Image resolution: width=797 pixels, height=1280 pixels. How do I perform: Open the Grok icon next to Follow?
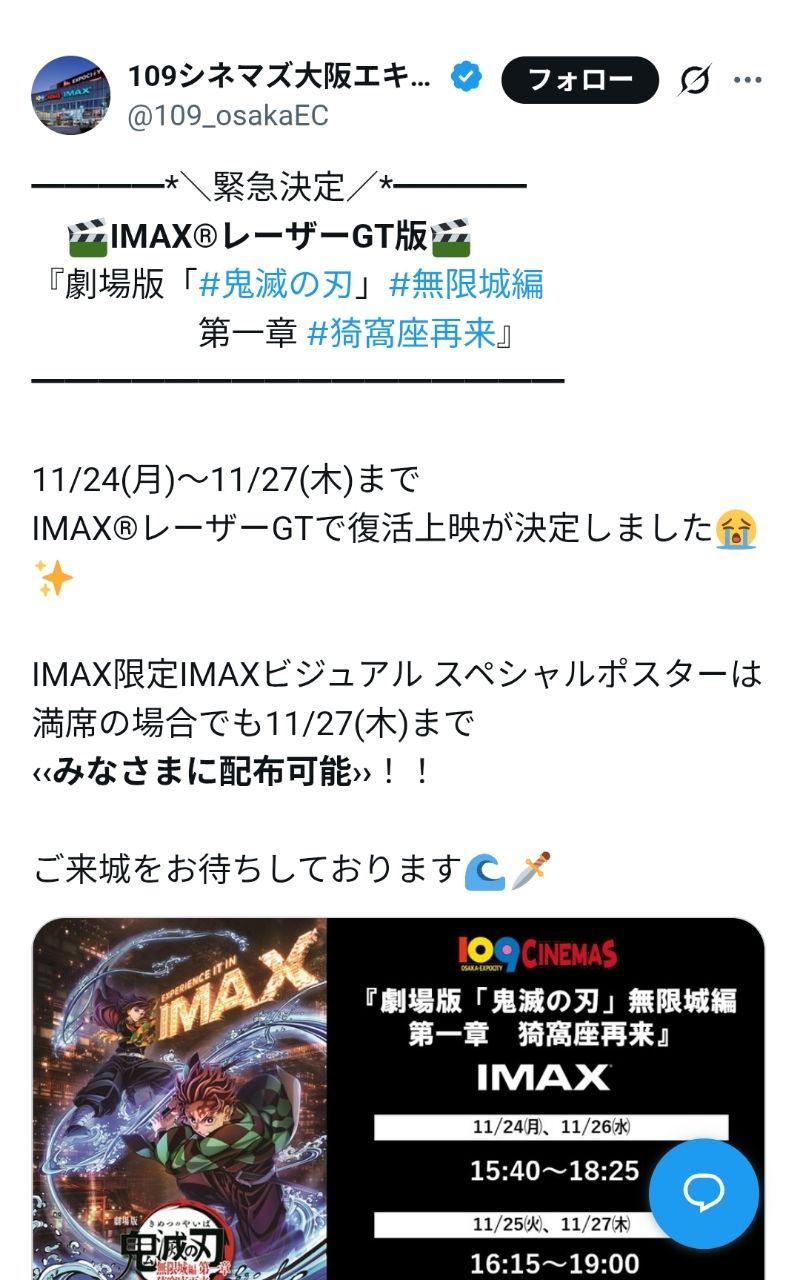pyautogui.click(x=694, y=80)
